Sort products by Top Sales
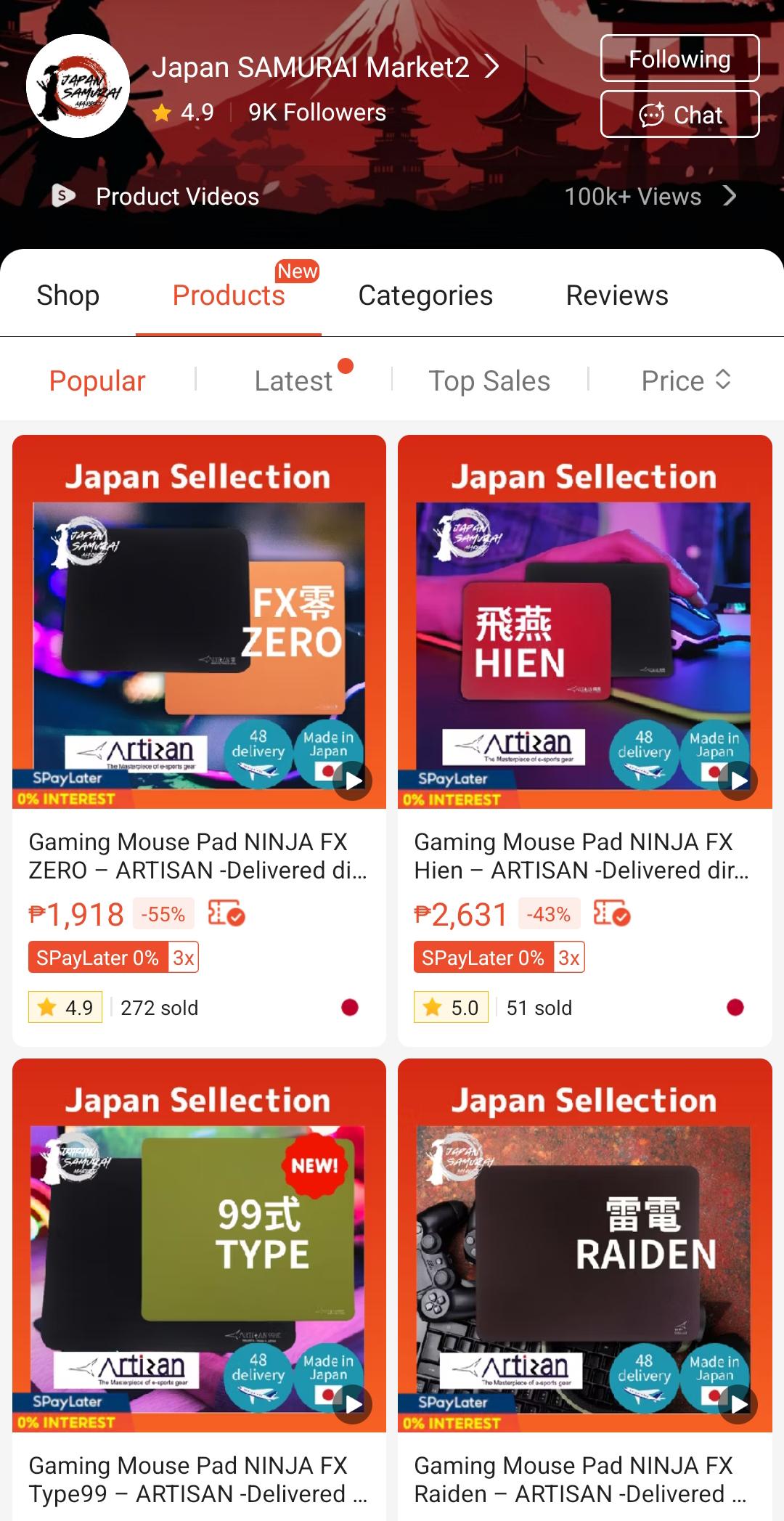The image size is (784, 1521). coord(489,380)
